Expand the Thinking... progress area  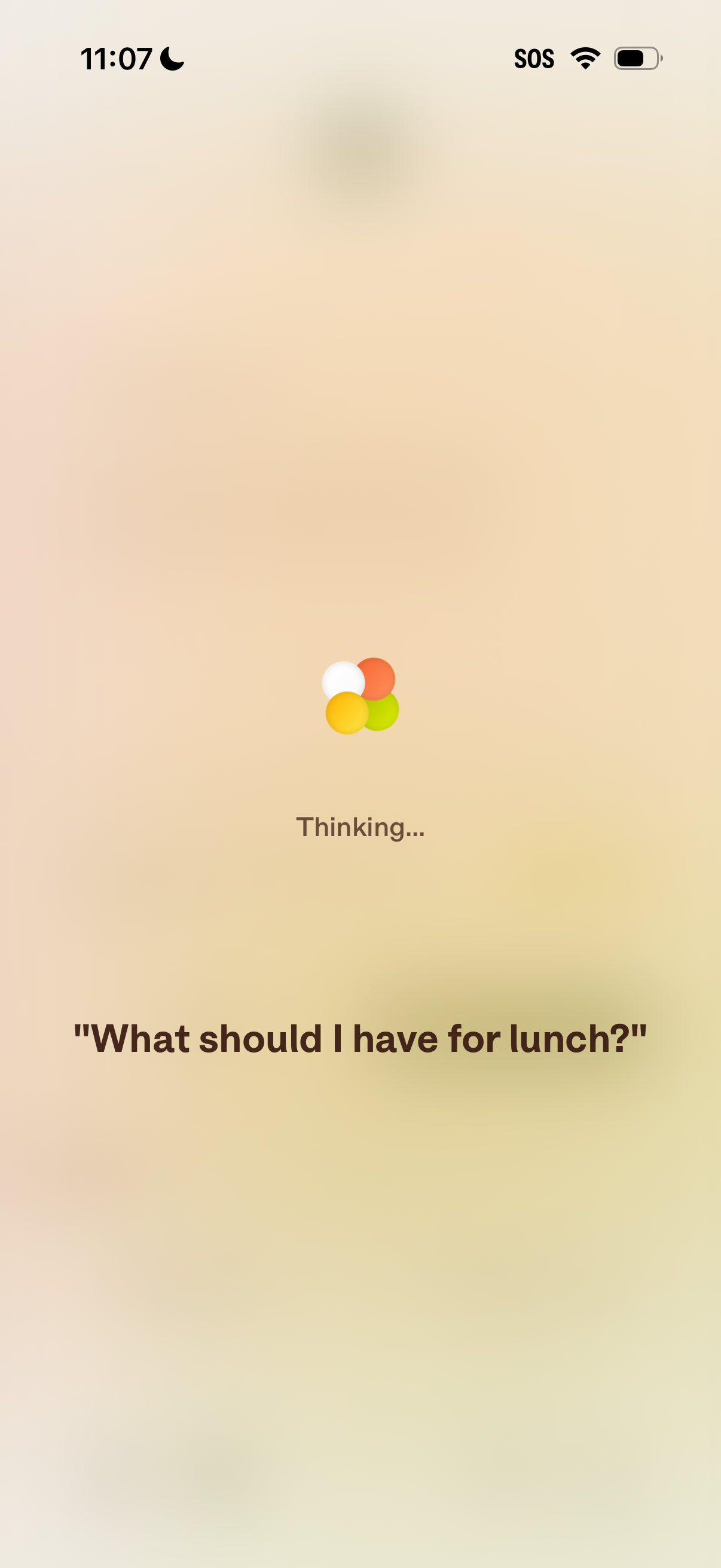coord(361,826)
